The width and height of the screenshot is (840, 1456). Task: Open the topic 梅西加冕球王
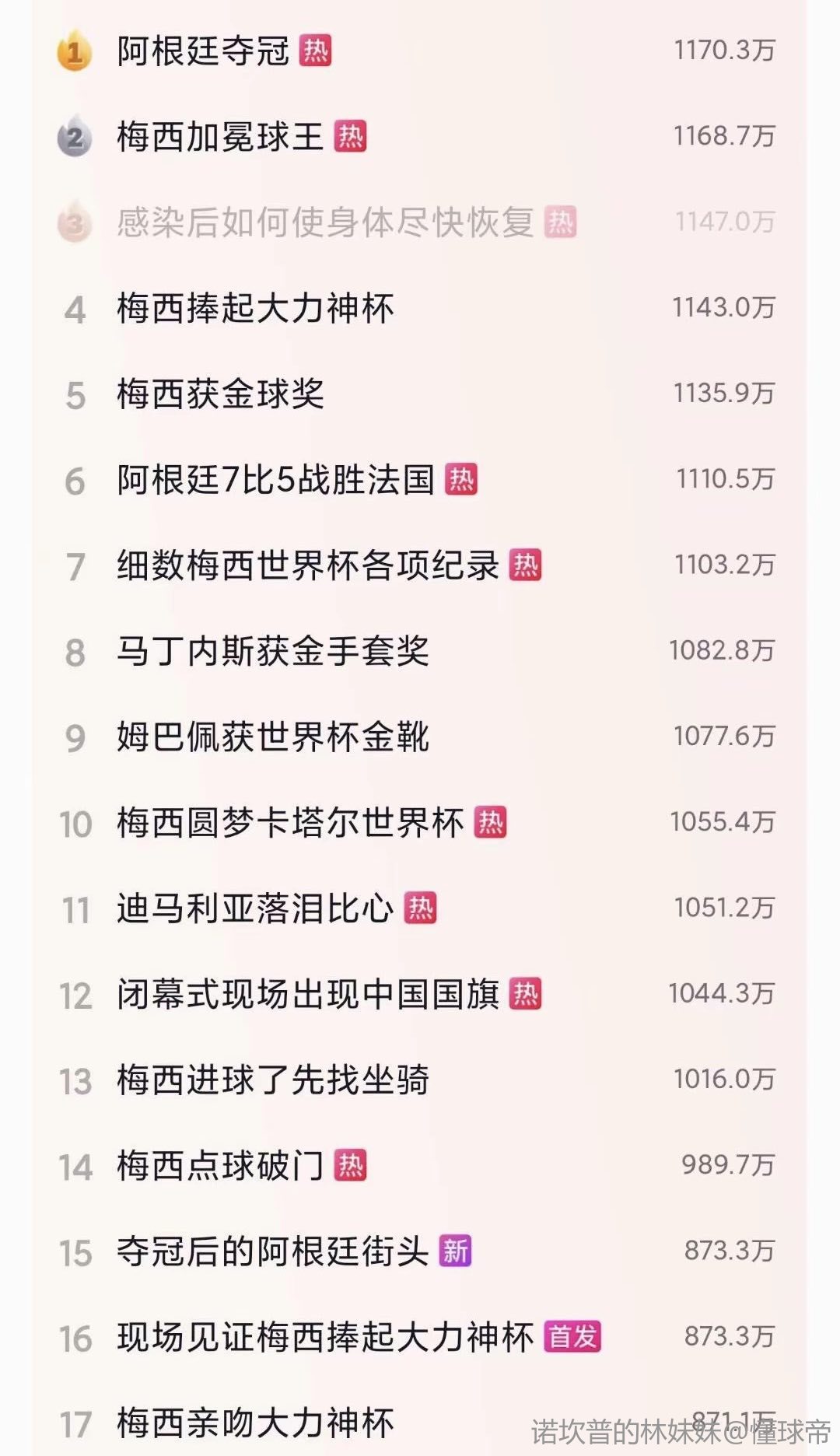[x=220, y=137]
